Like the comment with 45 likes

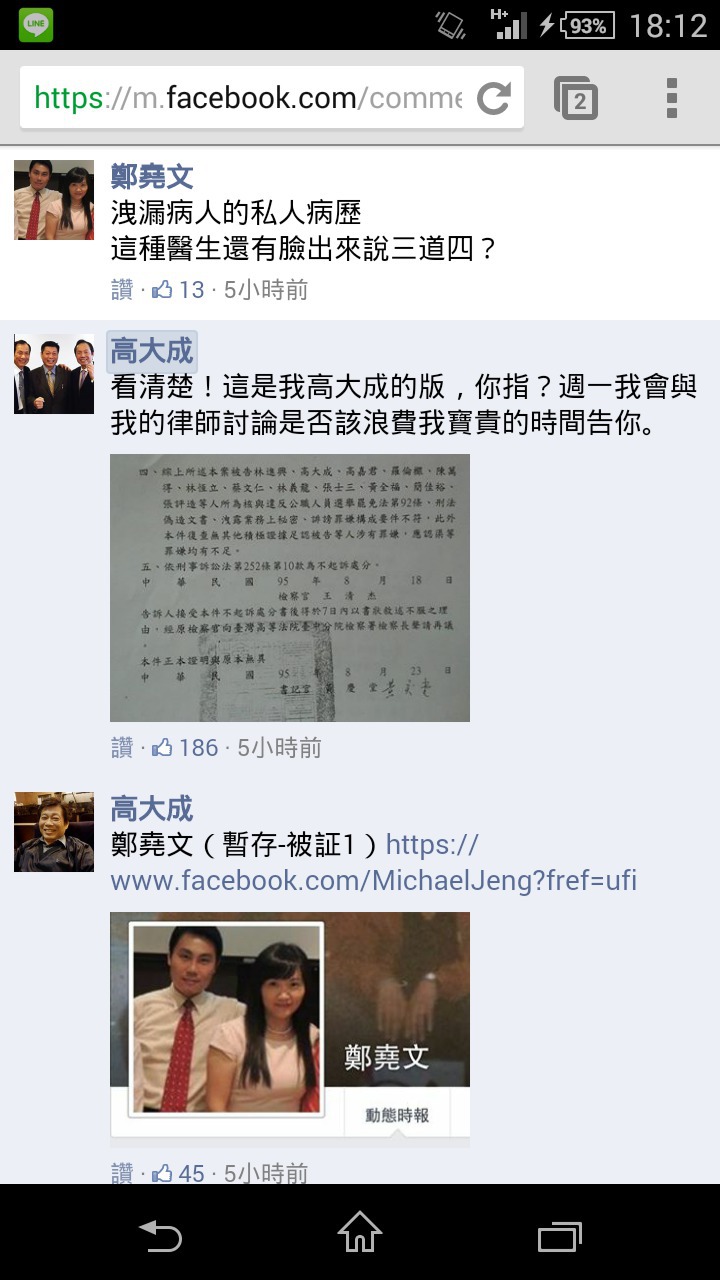(122, 1173)
